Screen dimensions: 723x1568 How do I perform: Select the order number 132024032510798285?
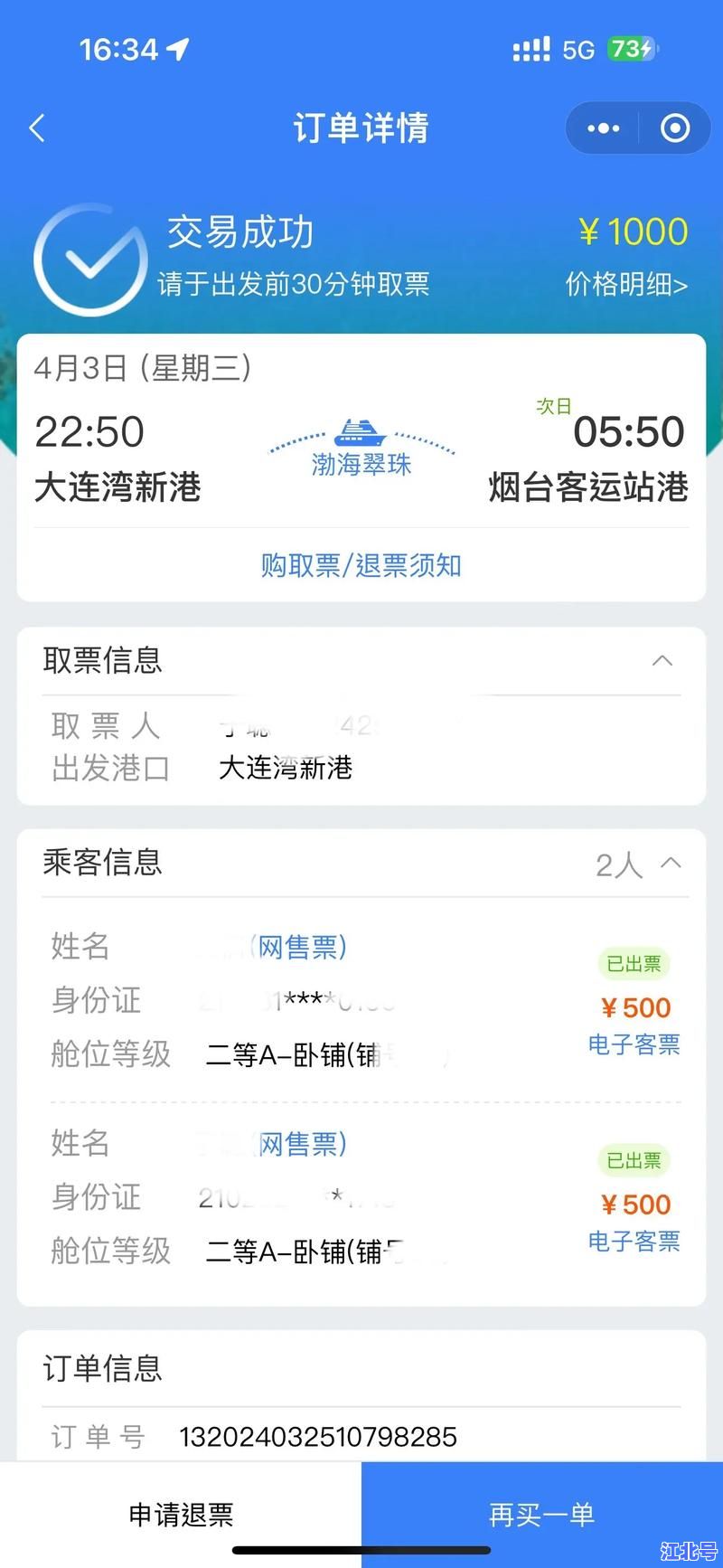315,1437
